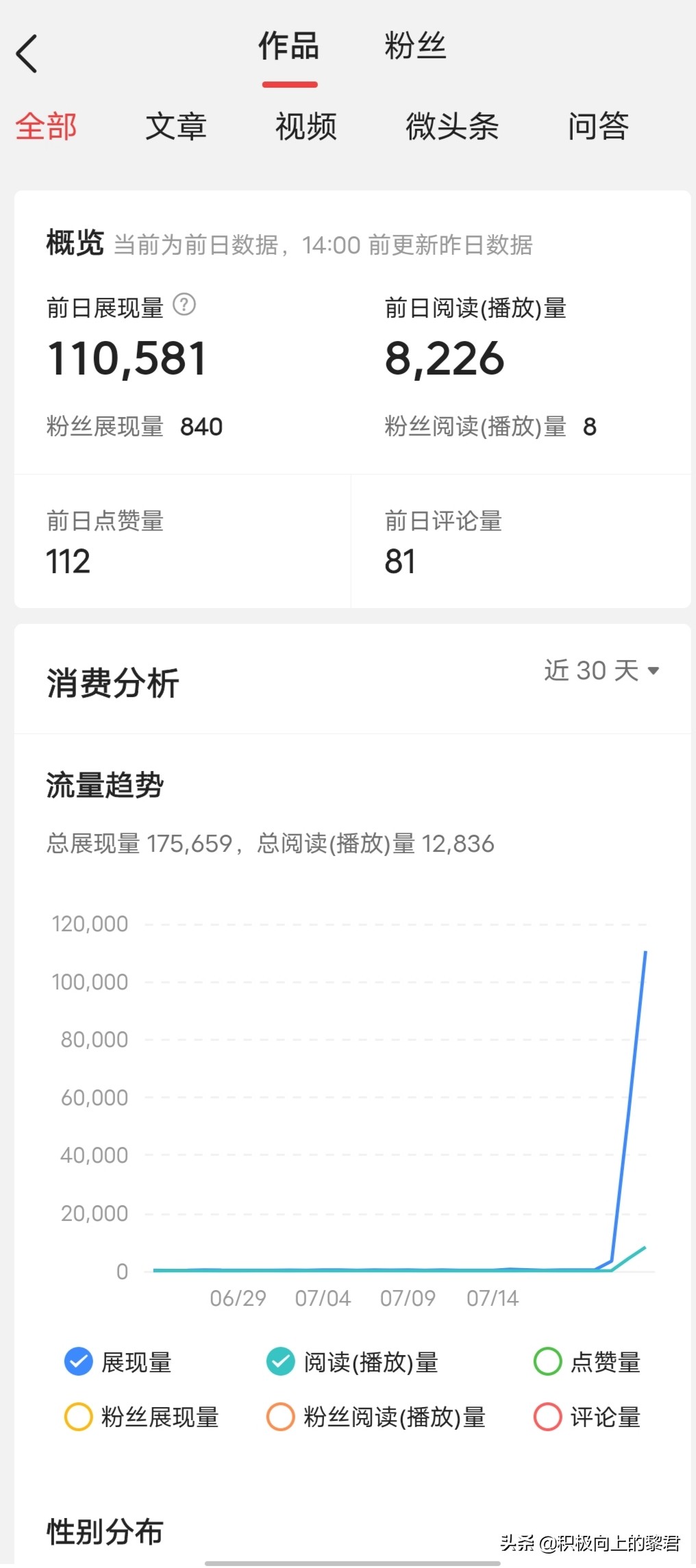Click the 前日点赞量 value 112
The image size is (696, 1568).
pyautogui.click(x=68, y=560)
